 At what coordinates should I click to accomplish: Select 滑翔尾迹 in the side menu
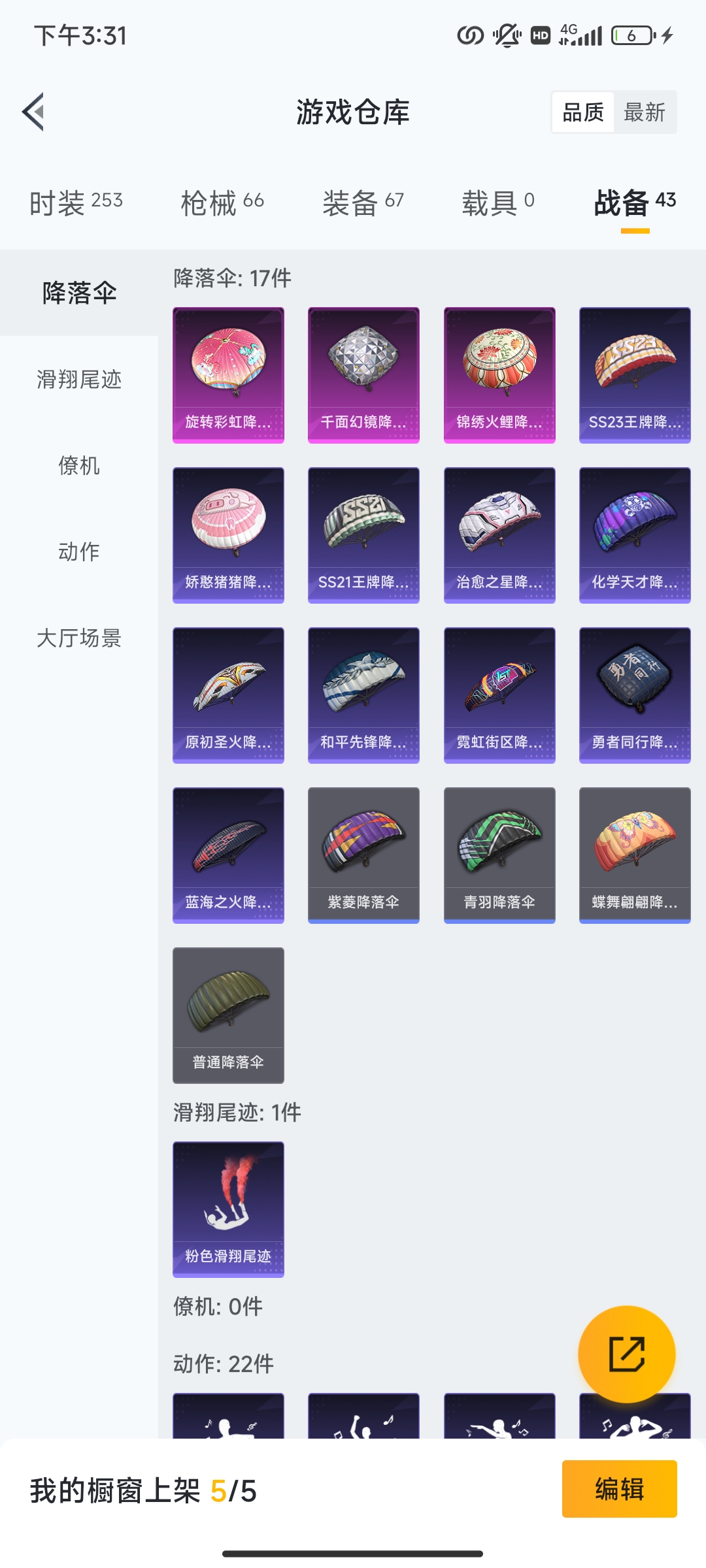point(79,379)
